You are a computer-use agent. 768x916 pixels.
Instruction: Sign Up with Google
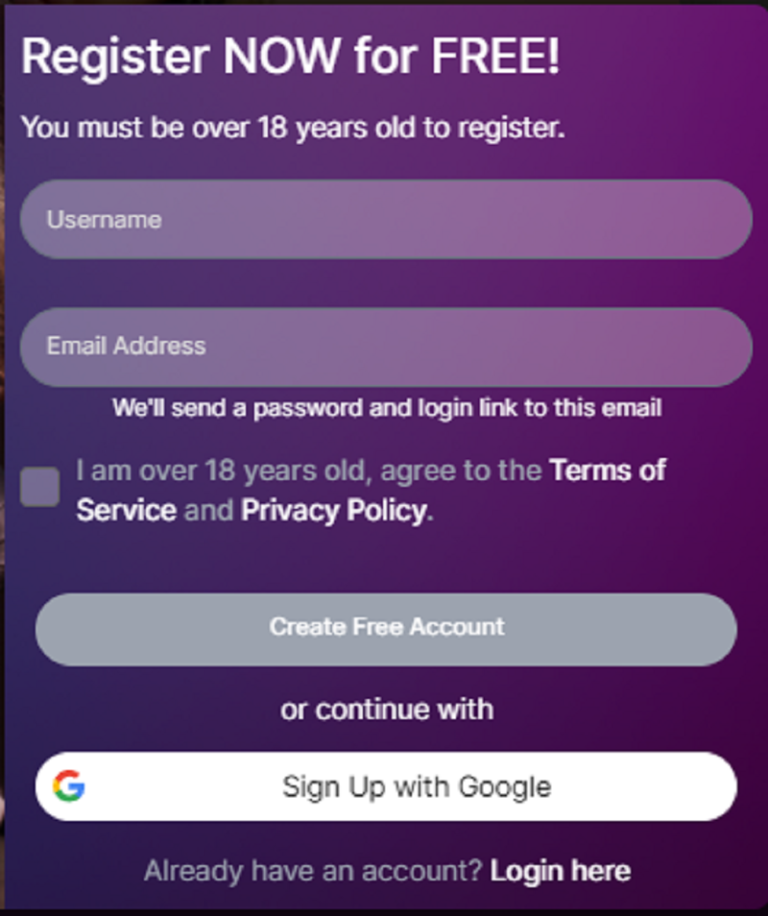[386, 787]
